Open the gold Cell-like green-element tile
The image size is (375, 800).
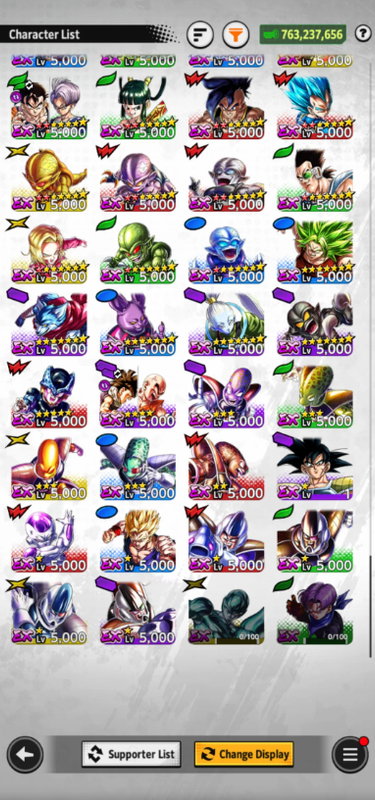click(x=315, y=396)
